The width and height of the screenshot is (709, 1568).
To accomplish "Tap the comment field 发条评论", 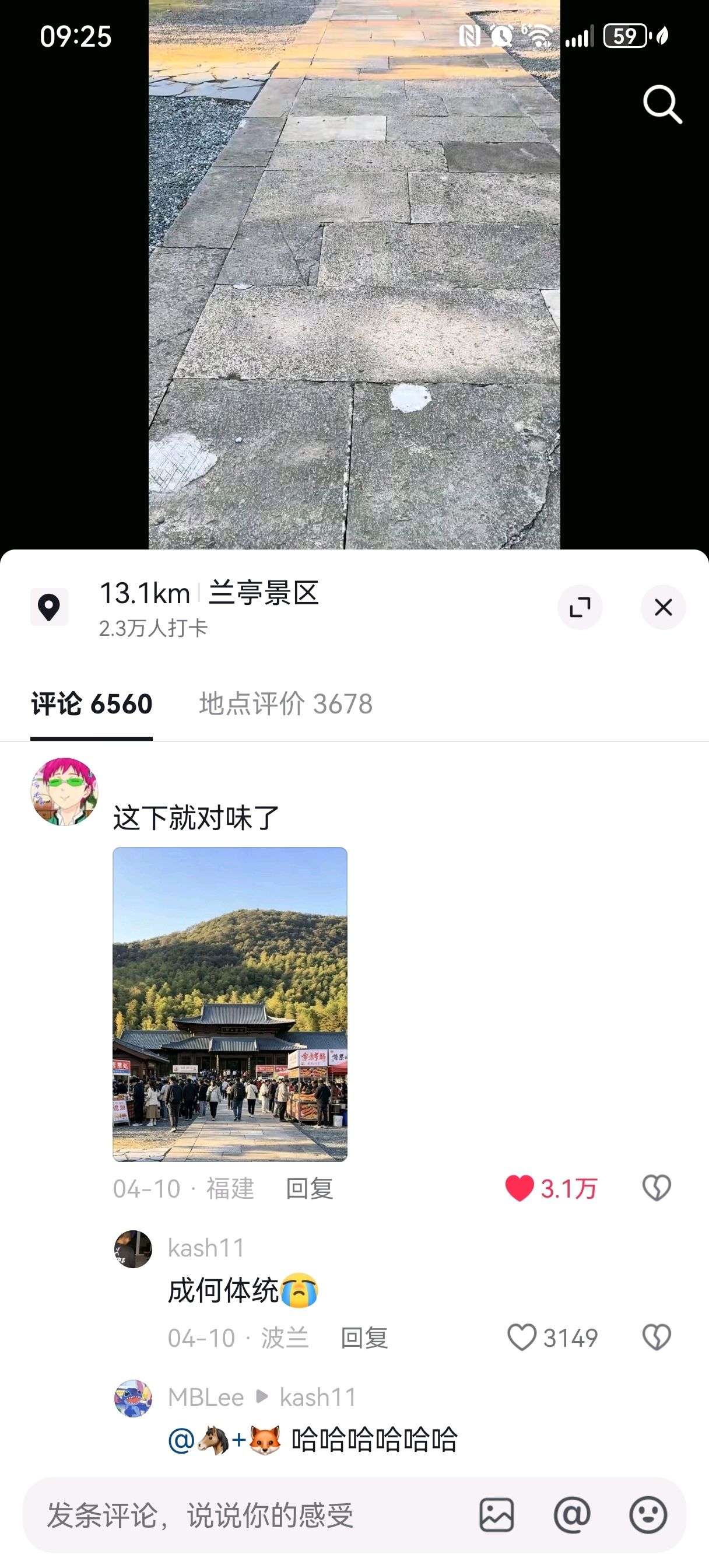I will coord(244,1515).
